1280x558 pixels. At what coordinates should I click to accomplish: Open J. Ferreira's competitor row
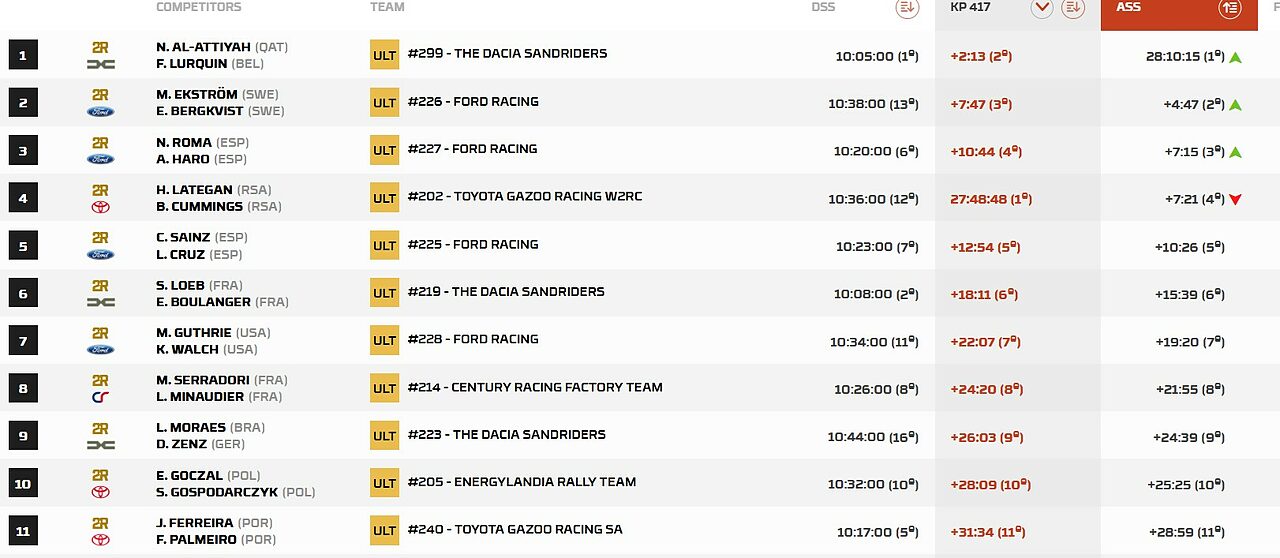pos(194,522)
